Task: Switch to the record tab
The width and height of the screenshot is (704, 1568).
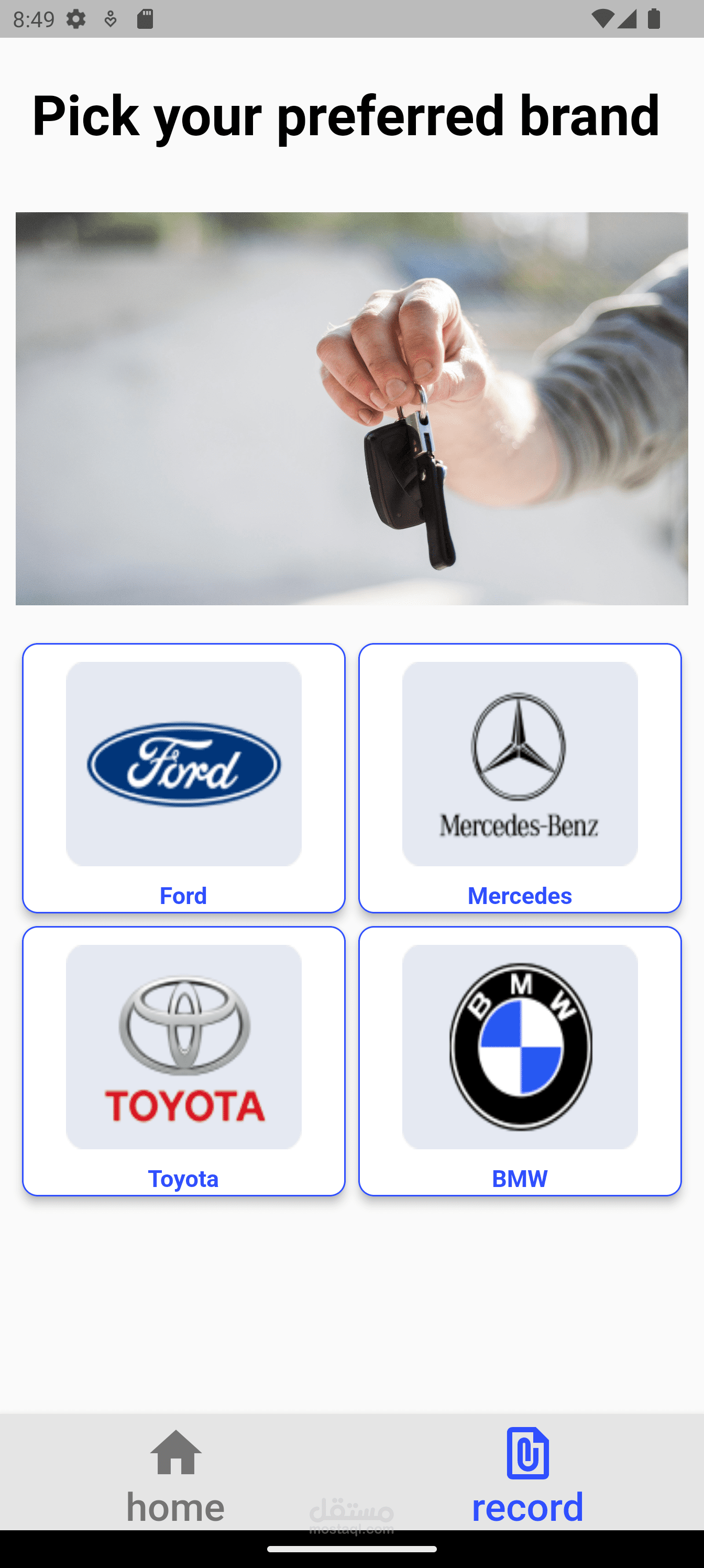Action: [527, 1475]
